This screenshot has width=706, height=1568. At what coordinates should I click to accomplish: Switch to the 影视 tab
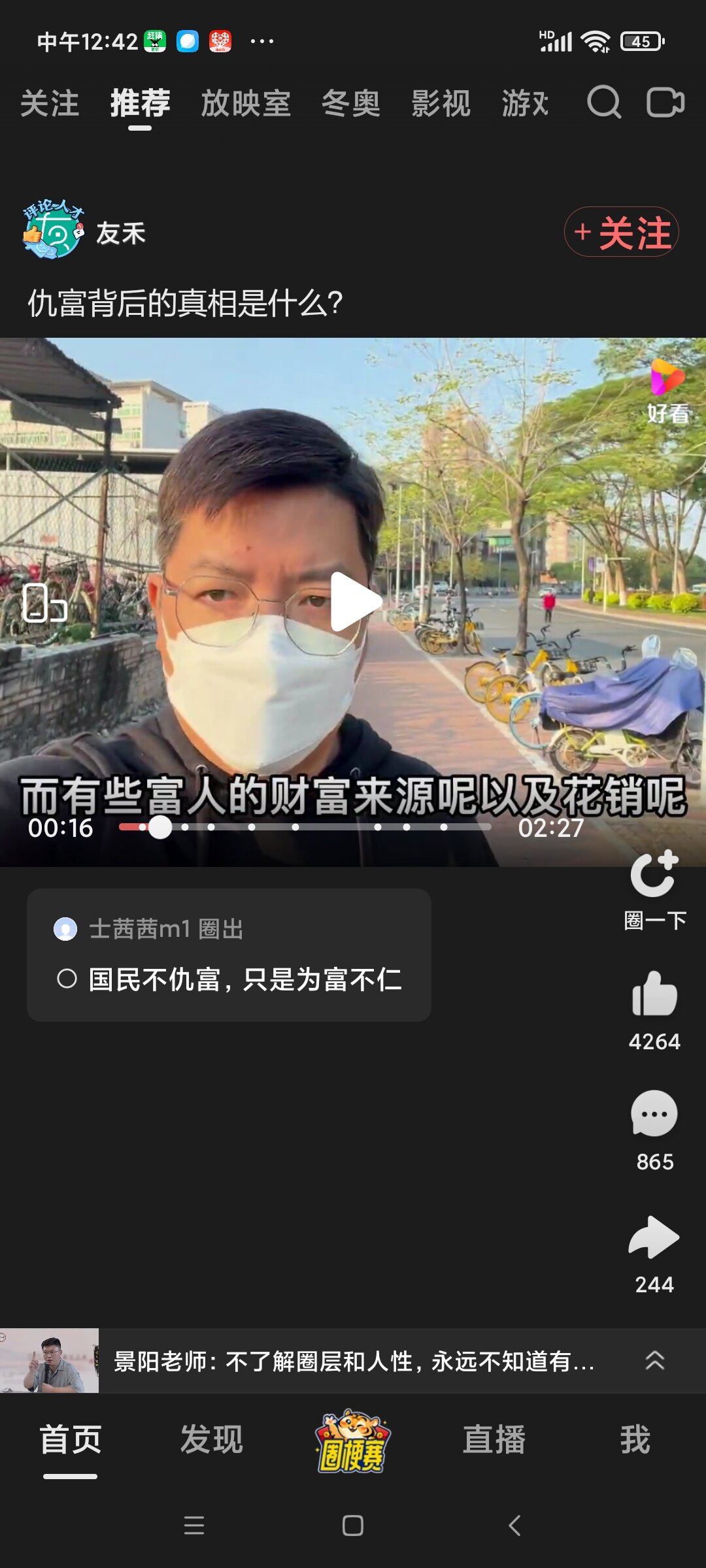(x=441, y=103)
